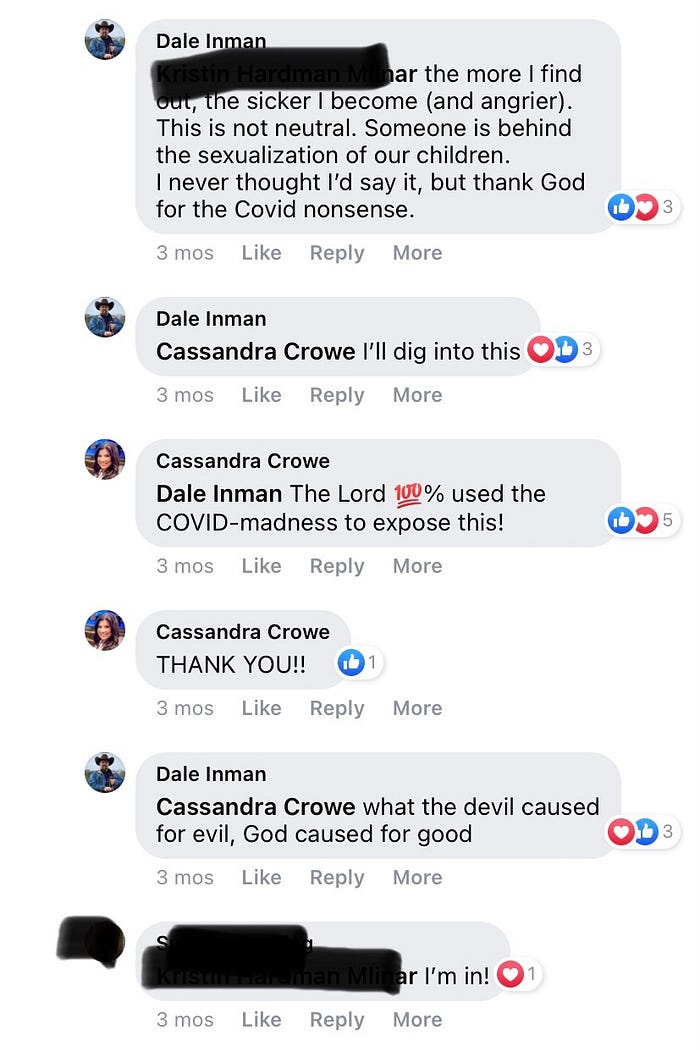Like Cassandra's COVID-madness comment
This screenshot has height=1050, width=700.
coord(261,566)
